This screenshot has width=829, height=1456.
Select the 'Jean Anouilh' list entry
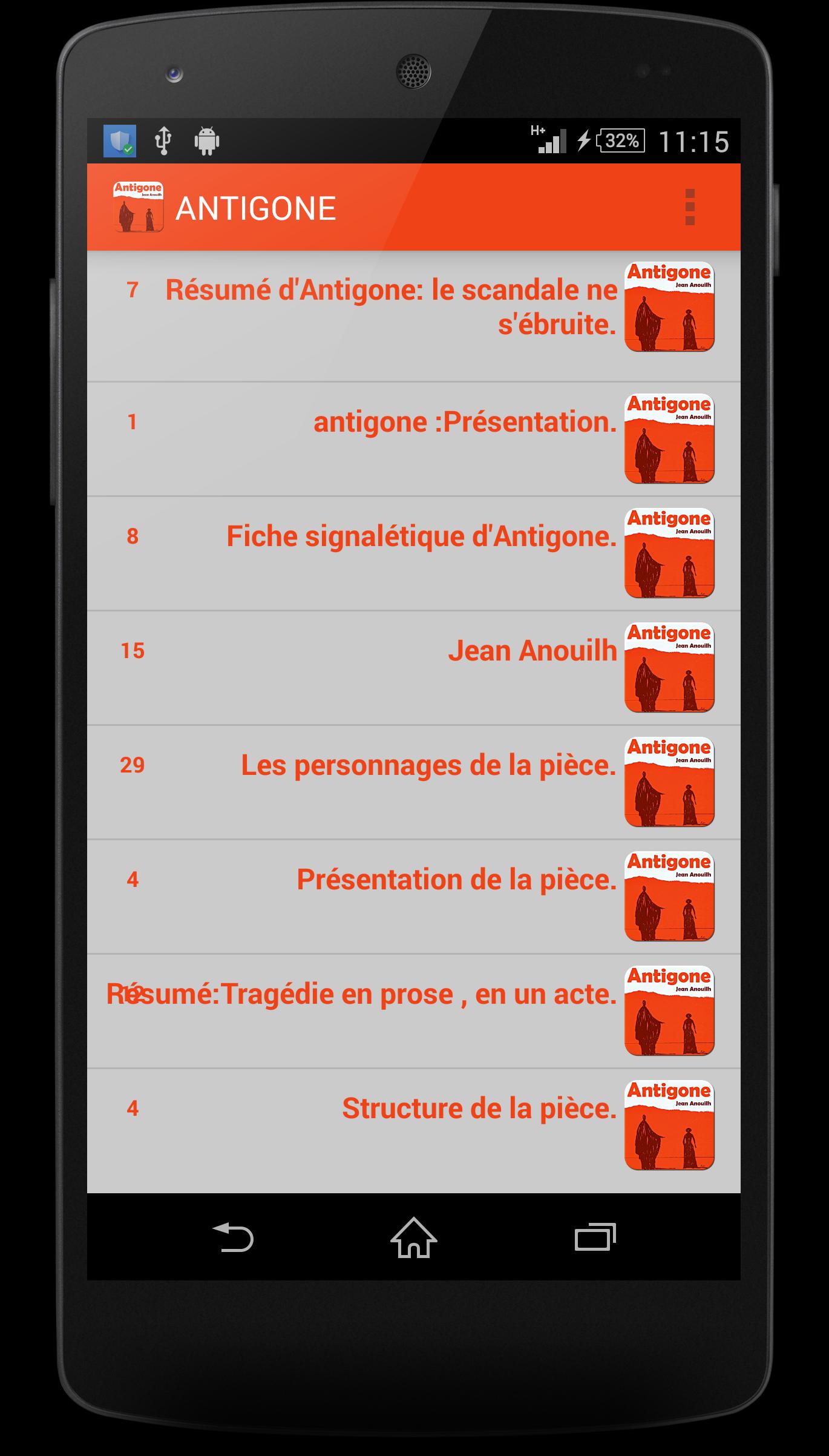532,652
